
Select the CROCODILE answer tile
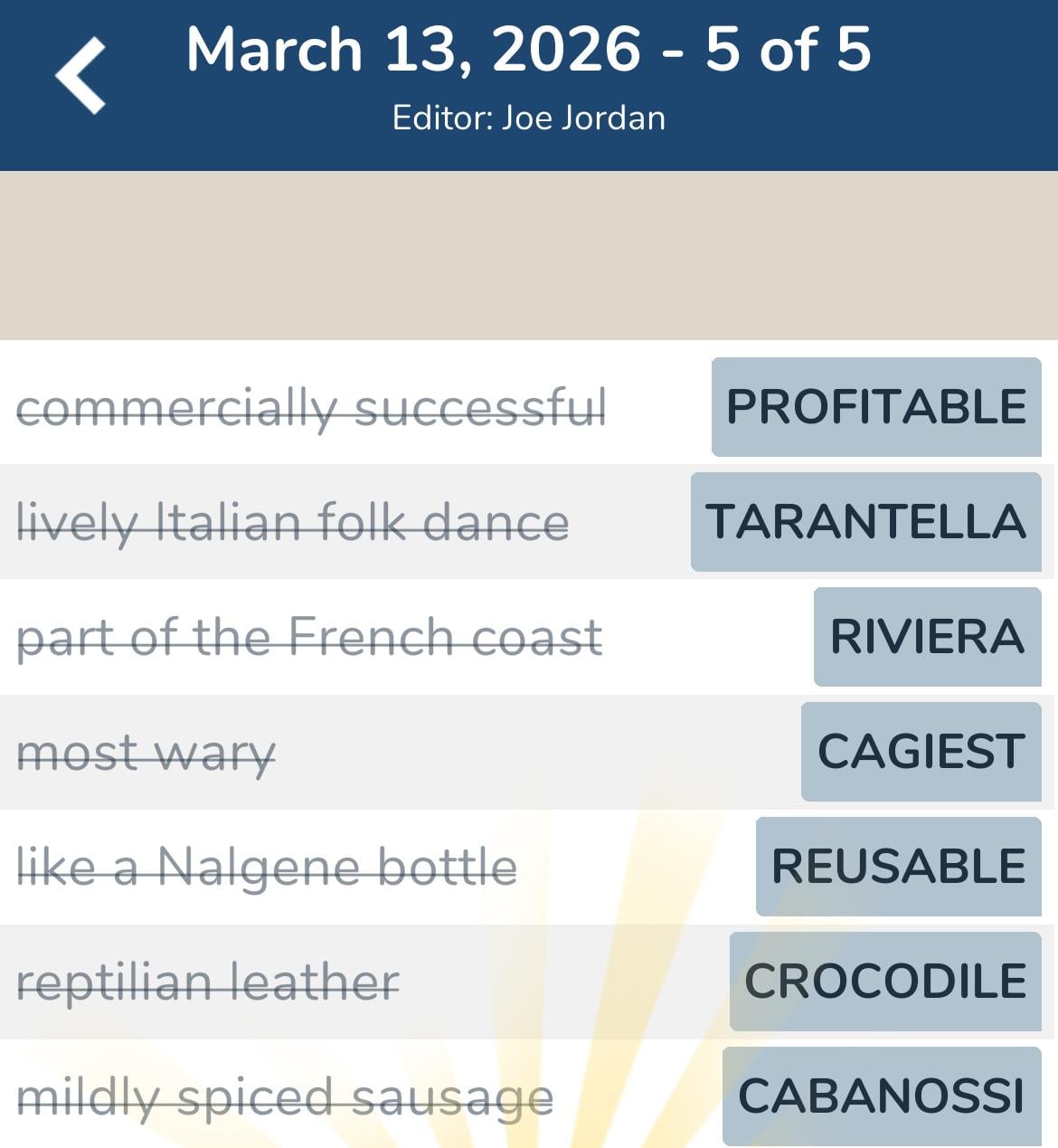884,980
